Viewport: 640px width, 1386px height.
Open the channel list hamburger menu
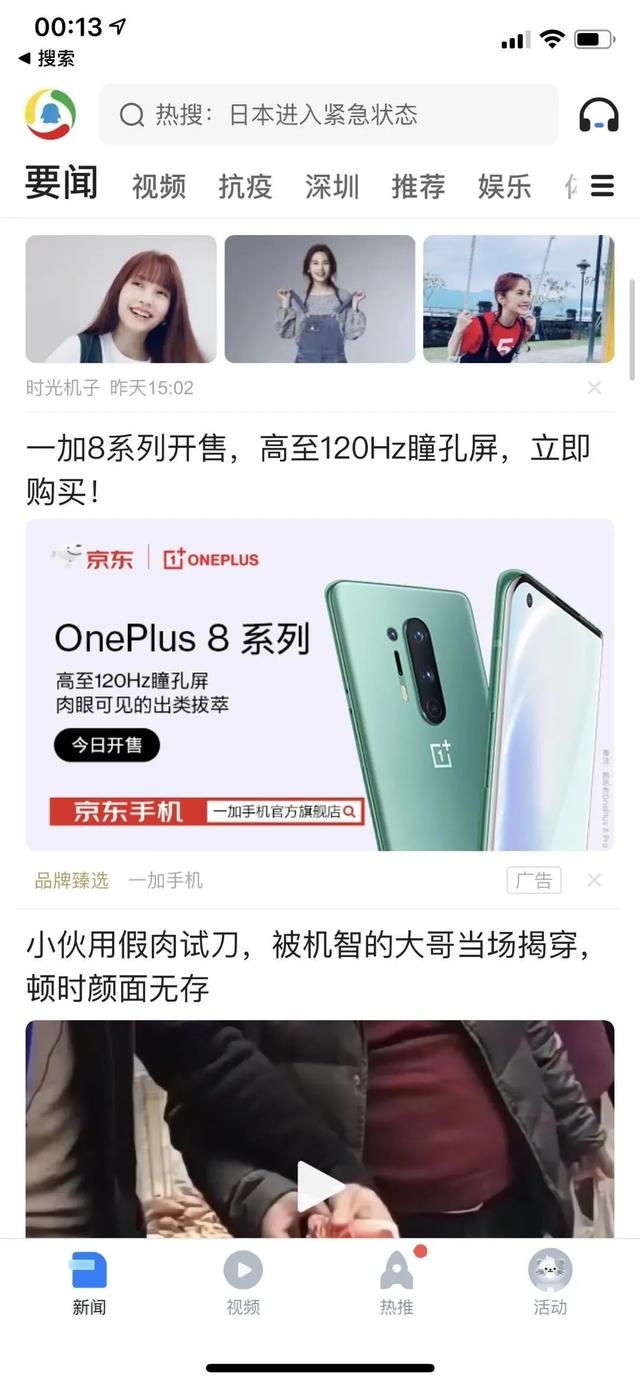(602, 186)
